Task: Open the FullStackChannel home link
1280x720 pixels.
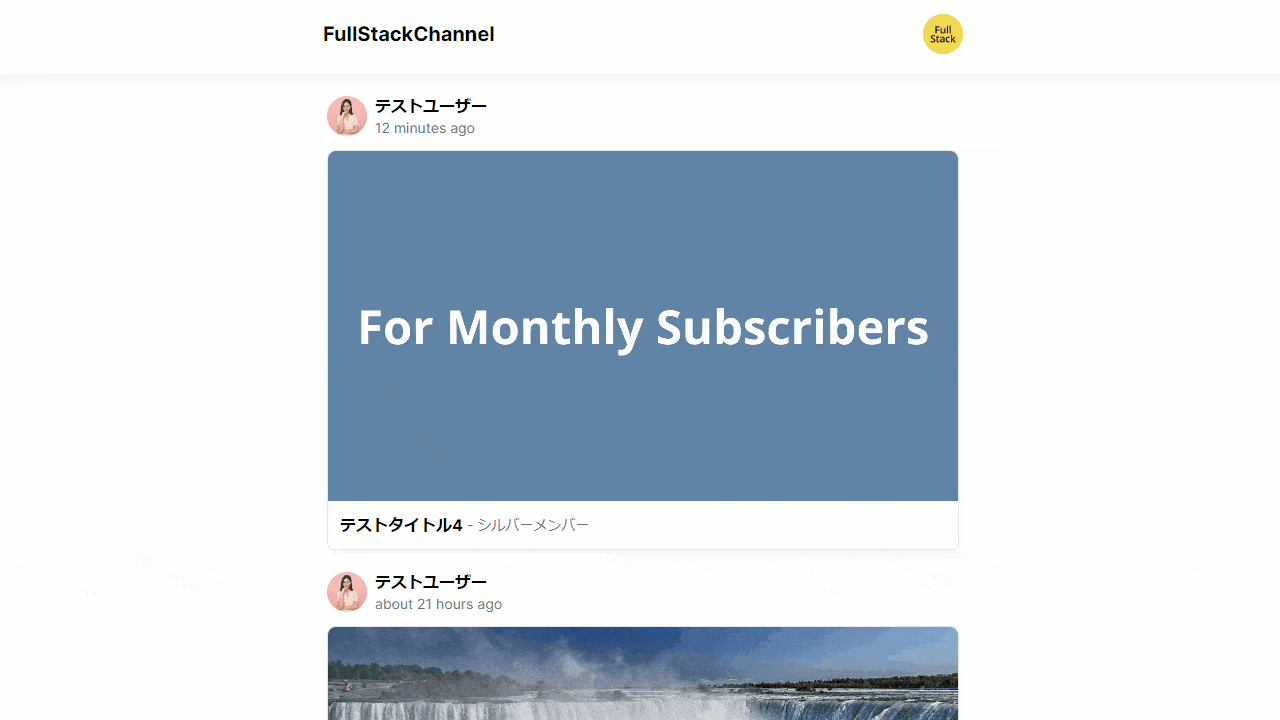Action: [408, 34]
